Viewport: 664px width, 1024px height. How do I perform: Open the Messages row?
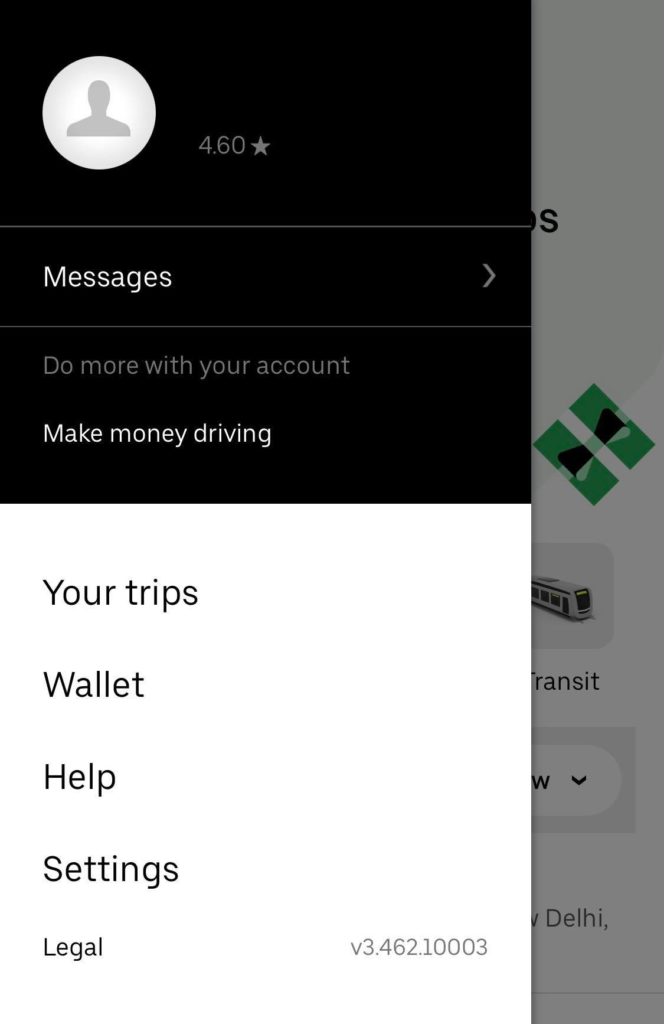click(265, 277)
